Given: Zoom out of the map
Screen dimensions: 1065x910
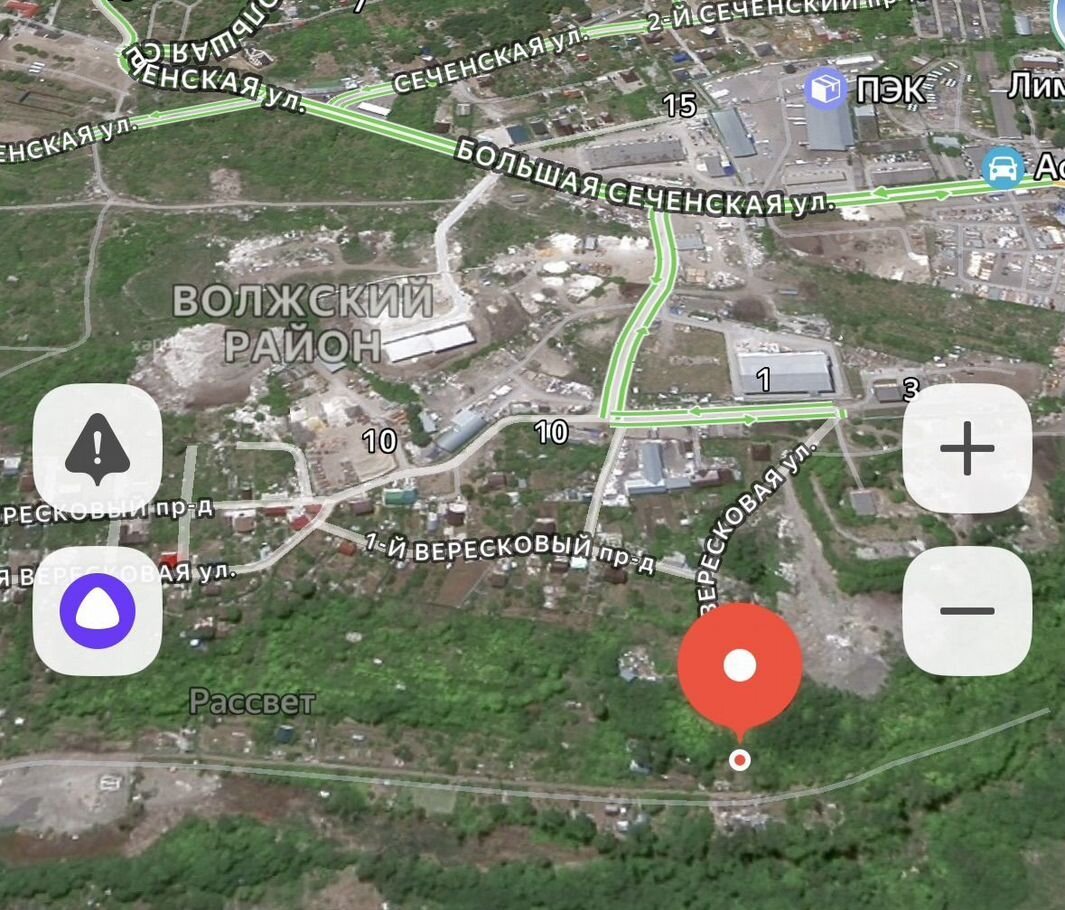Looking at the screenshot, I should point(967,610).
